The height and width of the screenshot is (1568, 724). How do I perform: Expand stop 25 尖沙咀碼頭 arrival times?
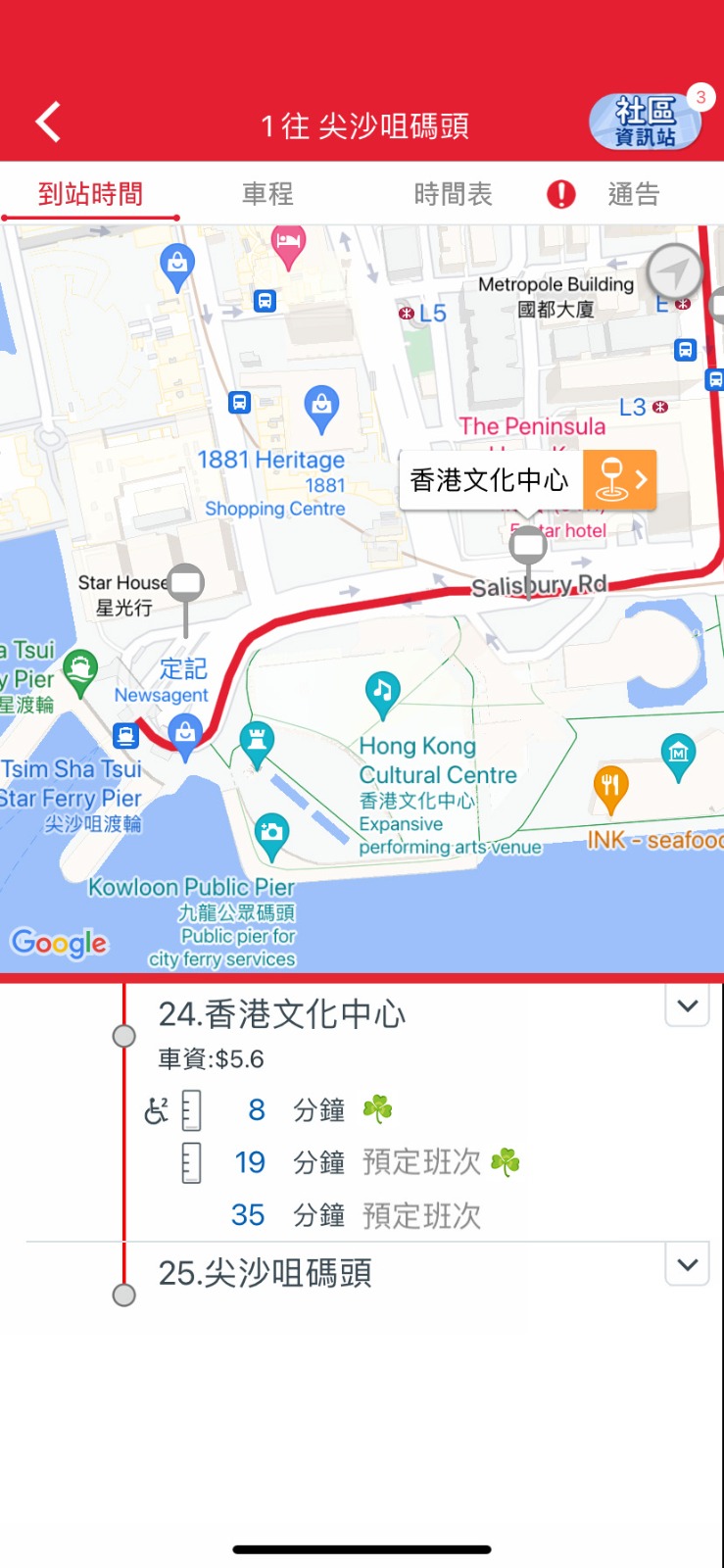click(688, 1264)
